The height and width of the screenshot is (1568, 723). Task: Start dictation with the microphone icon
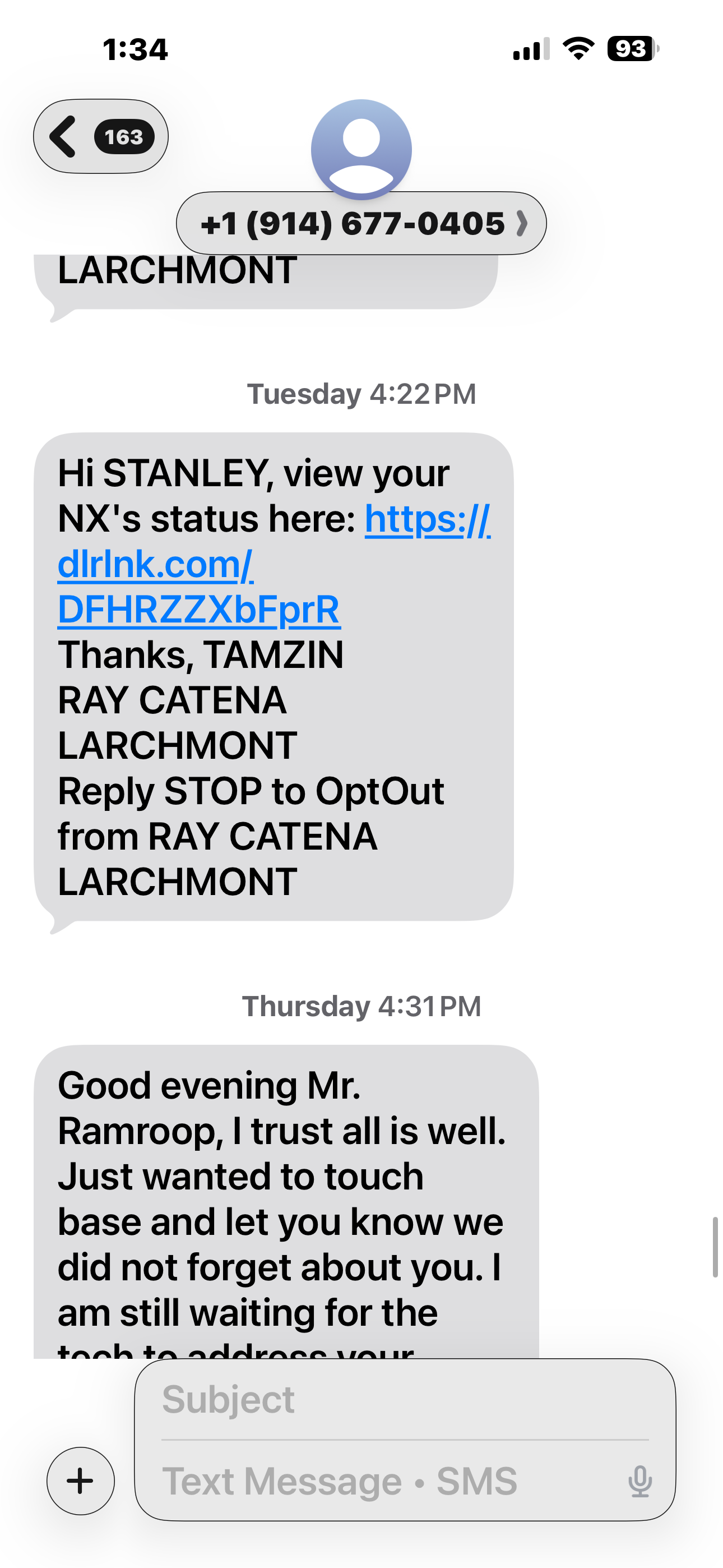[x=639, y=1481]
